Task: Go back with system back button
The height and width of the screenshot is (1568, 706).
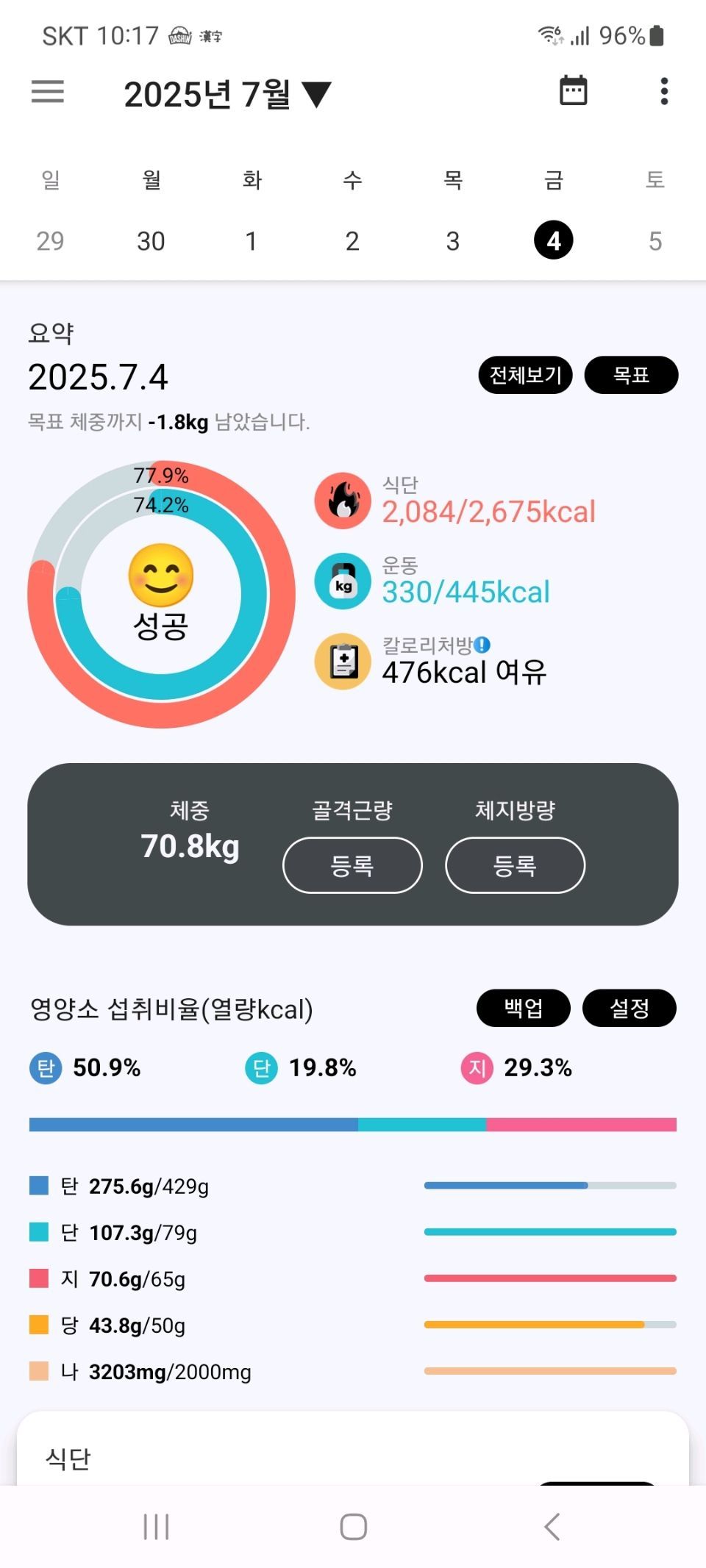Action: click(552, 1527)
